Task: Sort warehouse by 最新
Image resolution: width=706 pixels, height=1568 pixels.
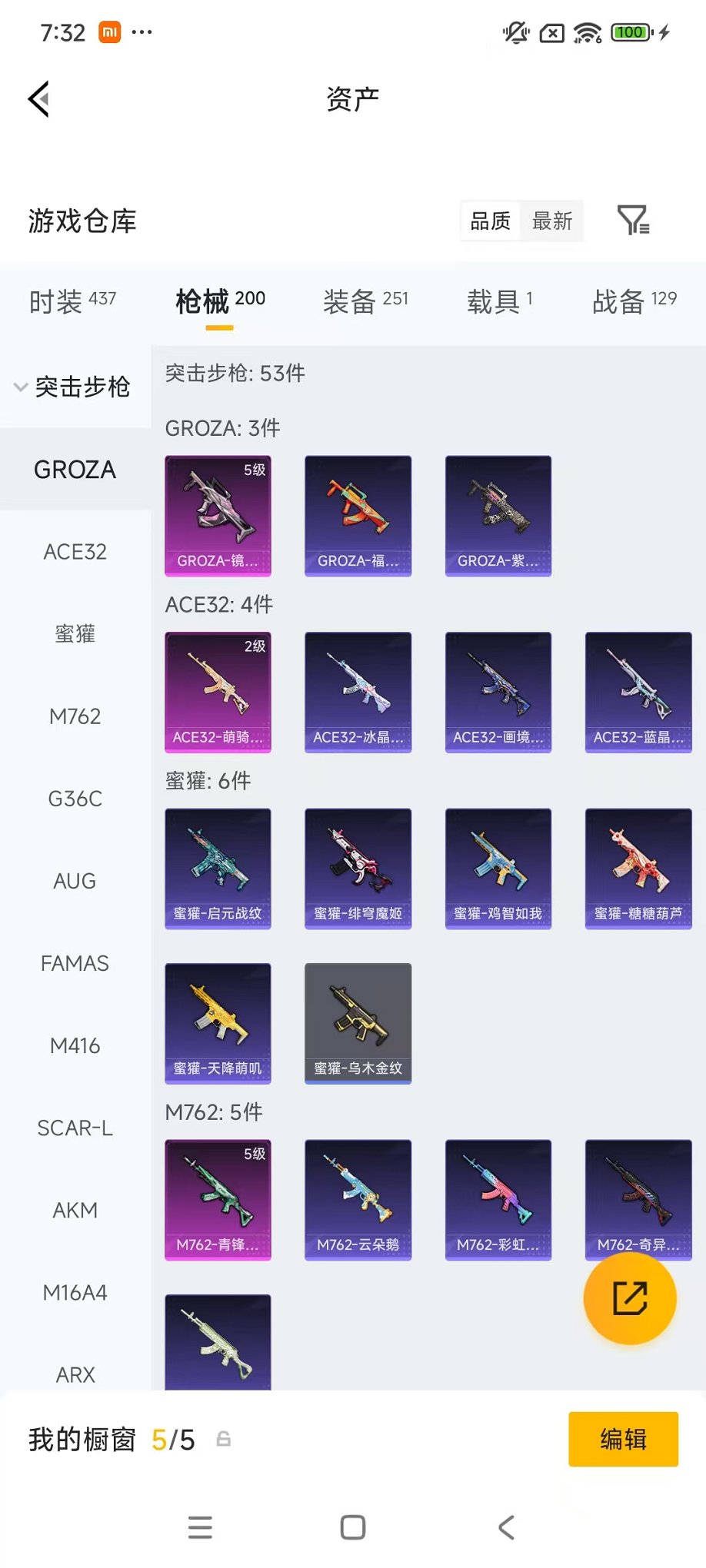Action: point(551,221)
